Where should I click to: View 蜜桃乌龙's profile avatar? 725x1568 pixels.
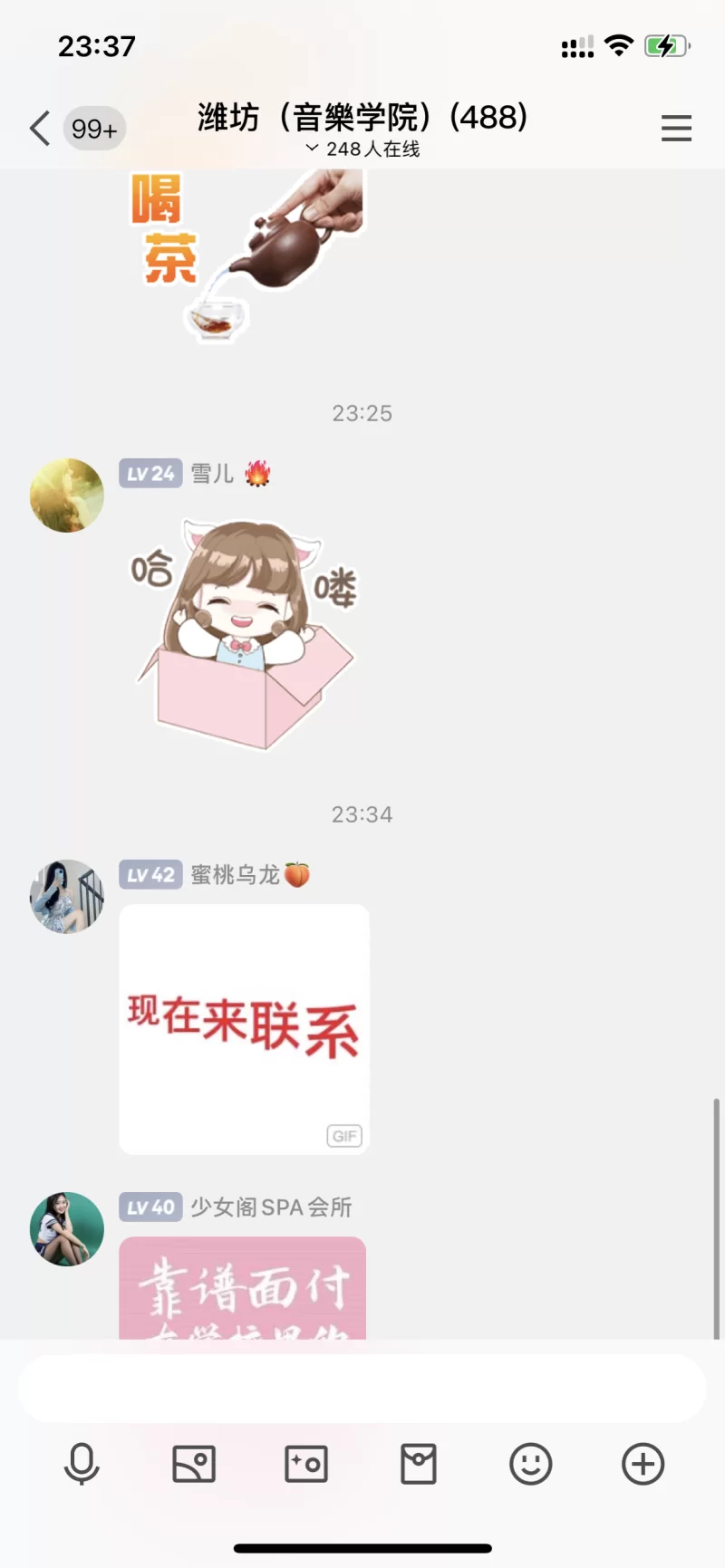click(x=67, y=897)
